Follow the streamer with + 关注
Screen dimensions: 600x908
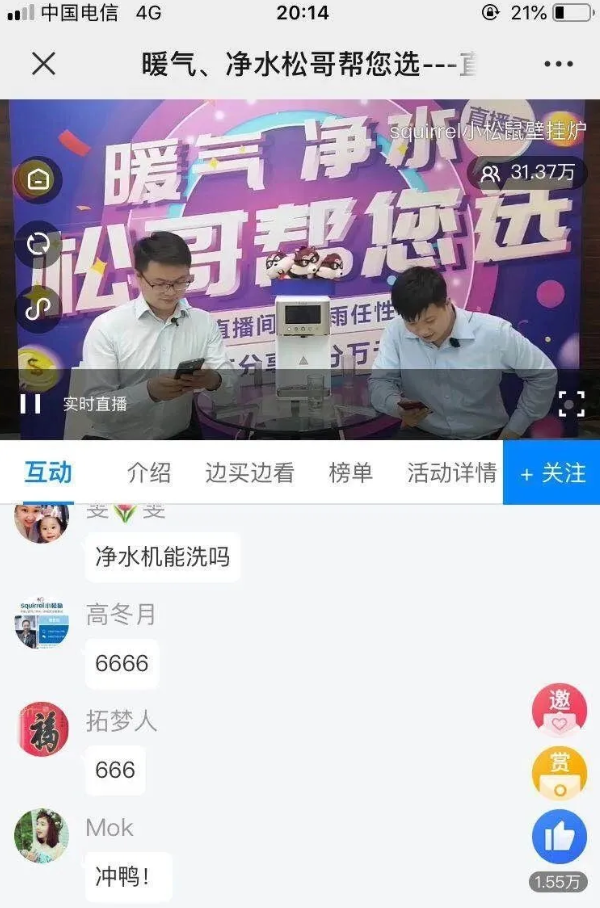pyautogui.click(x=552, y=473)
